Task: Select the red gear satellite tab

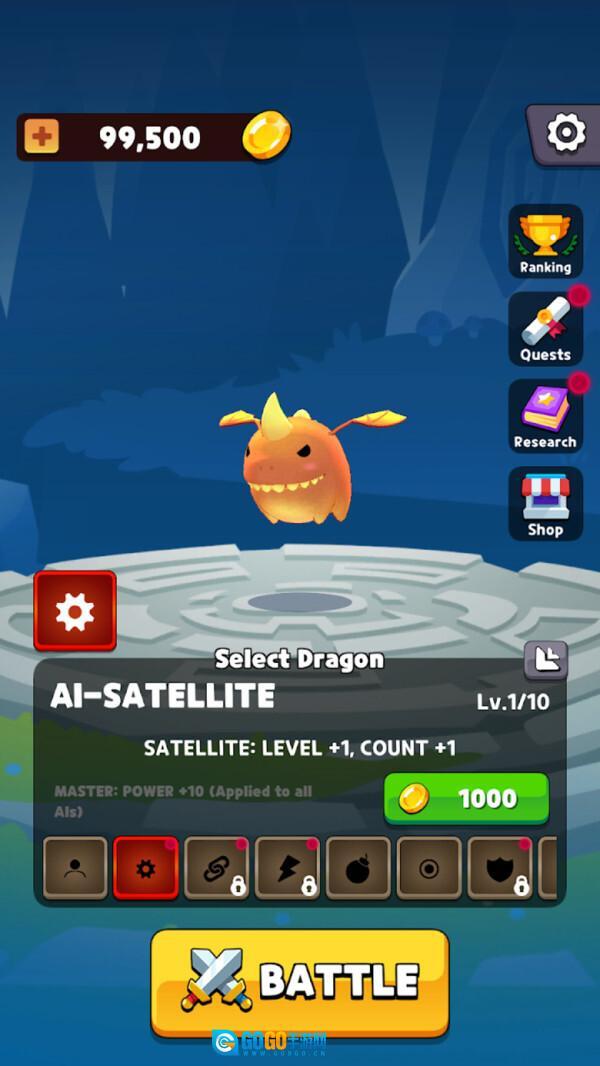Action: pos(146,868)
